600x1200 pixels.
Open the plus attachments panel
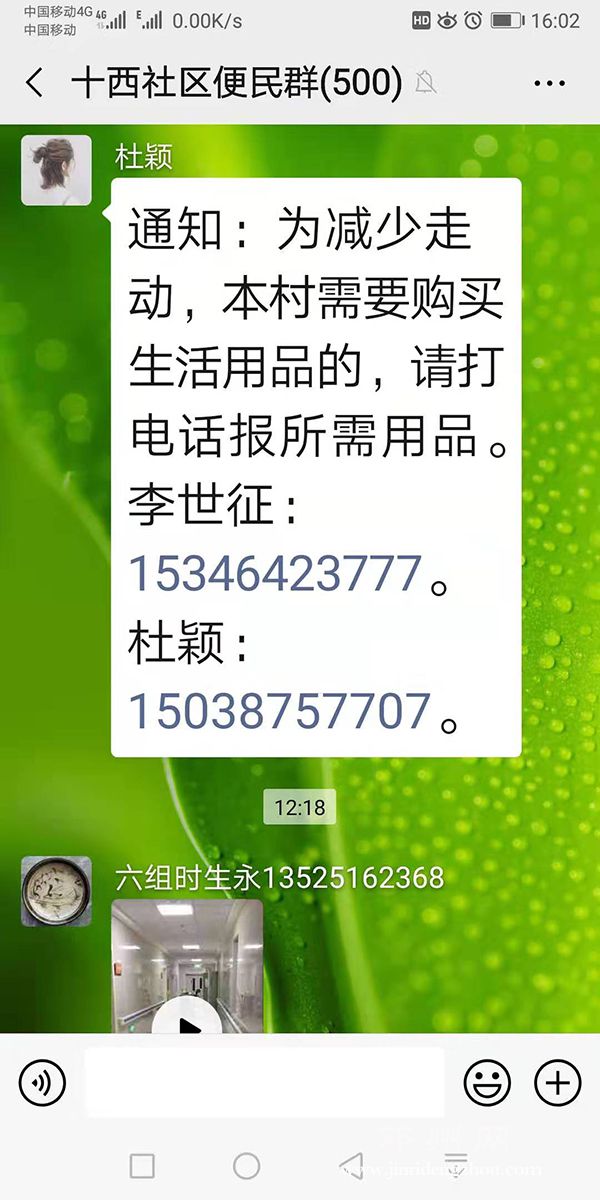point(557,1081)
